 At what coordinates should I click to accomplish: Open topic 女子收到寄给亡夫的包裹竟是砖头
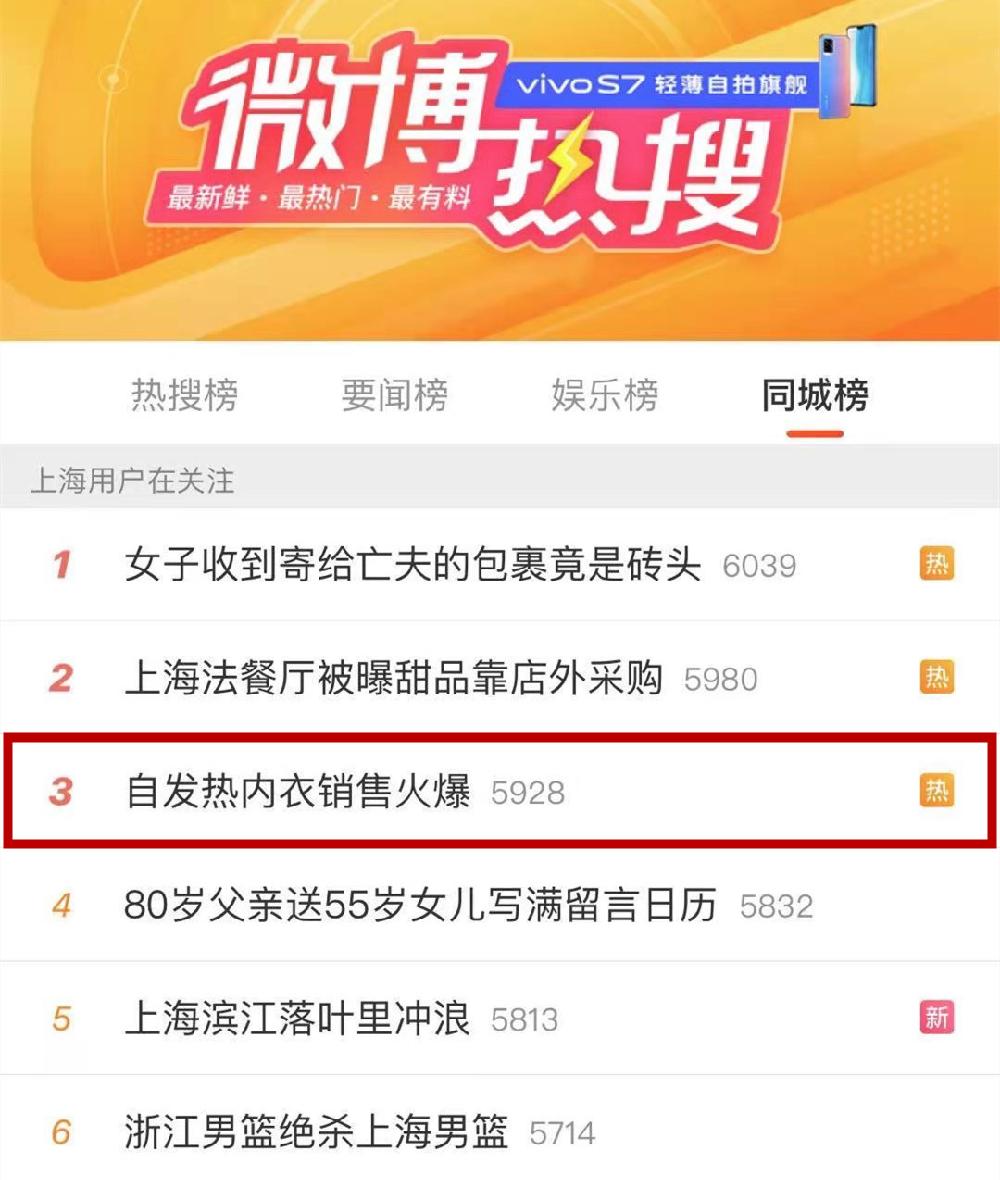pos(412,565)
